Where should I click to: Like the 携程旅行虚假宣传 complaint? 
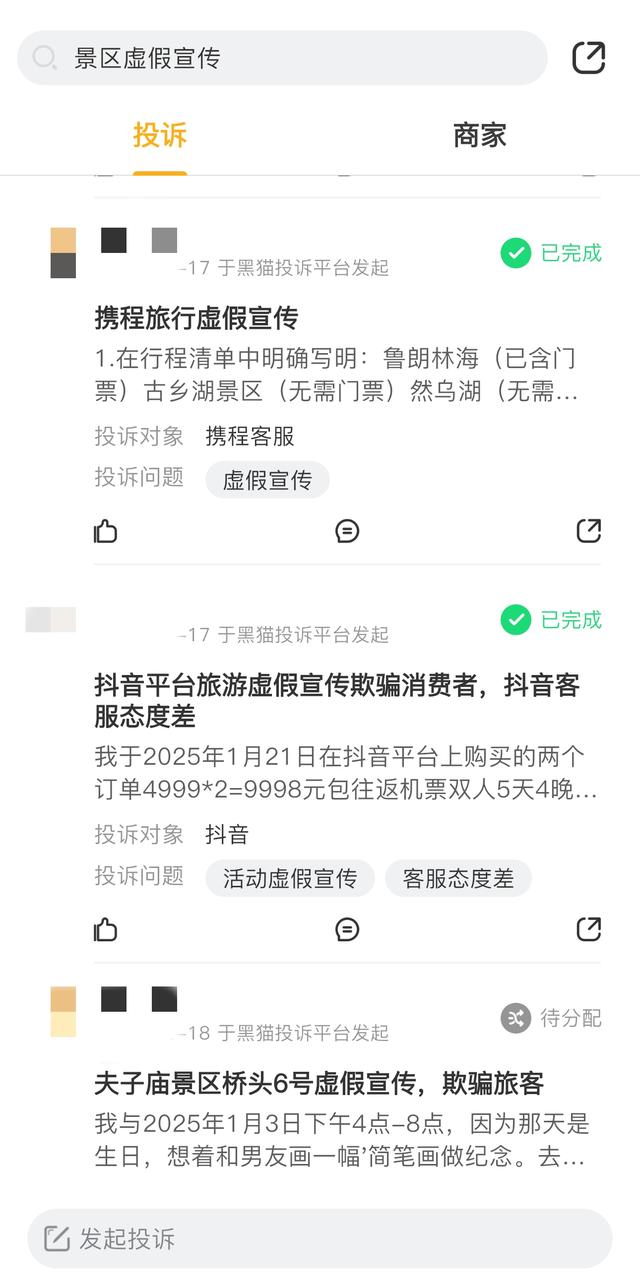coord(106,531)
